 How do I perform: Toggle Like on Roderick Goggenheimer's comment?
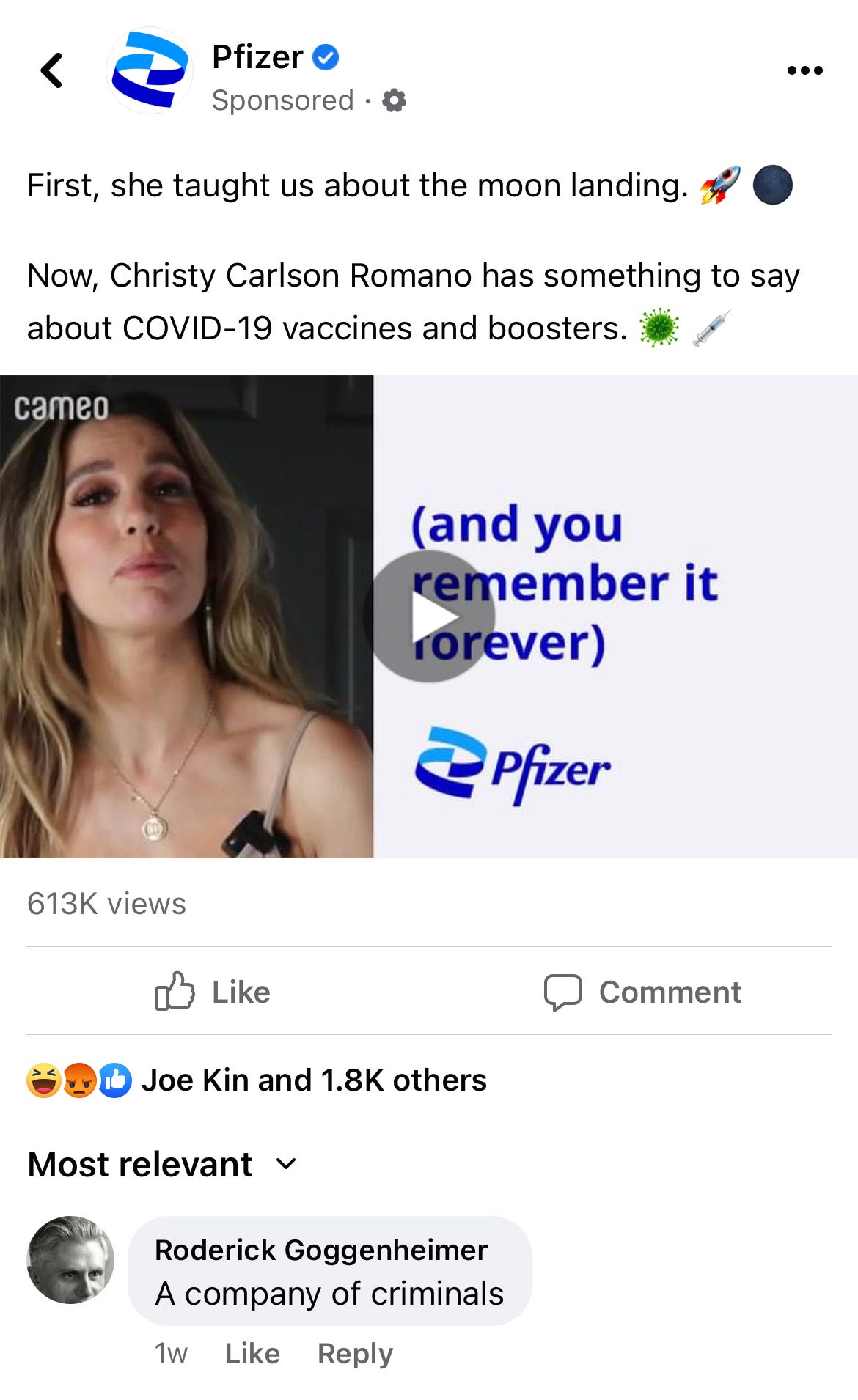[252, 1353]
